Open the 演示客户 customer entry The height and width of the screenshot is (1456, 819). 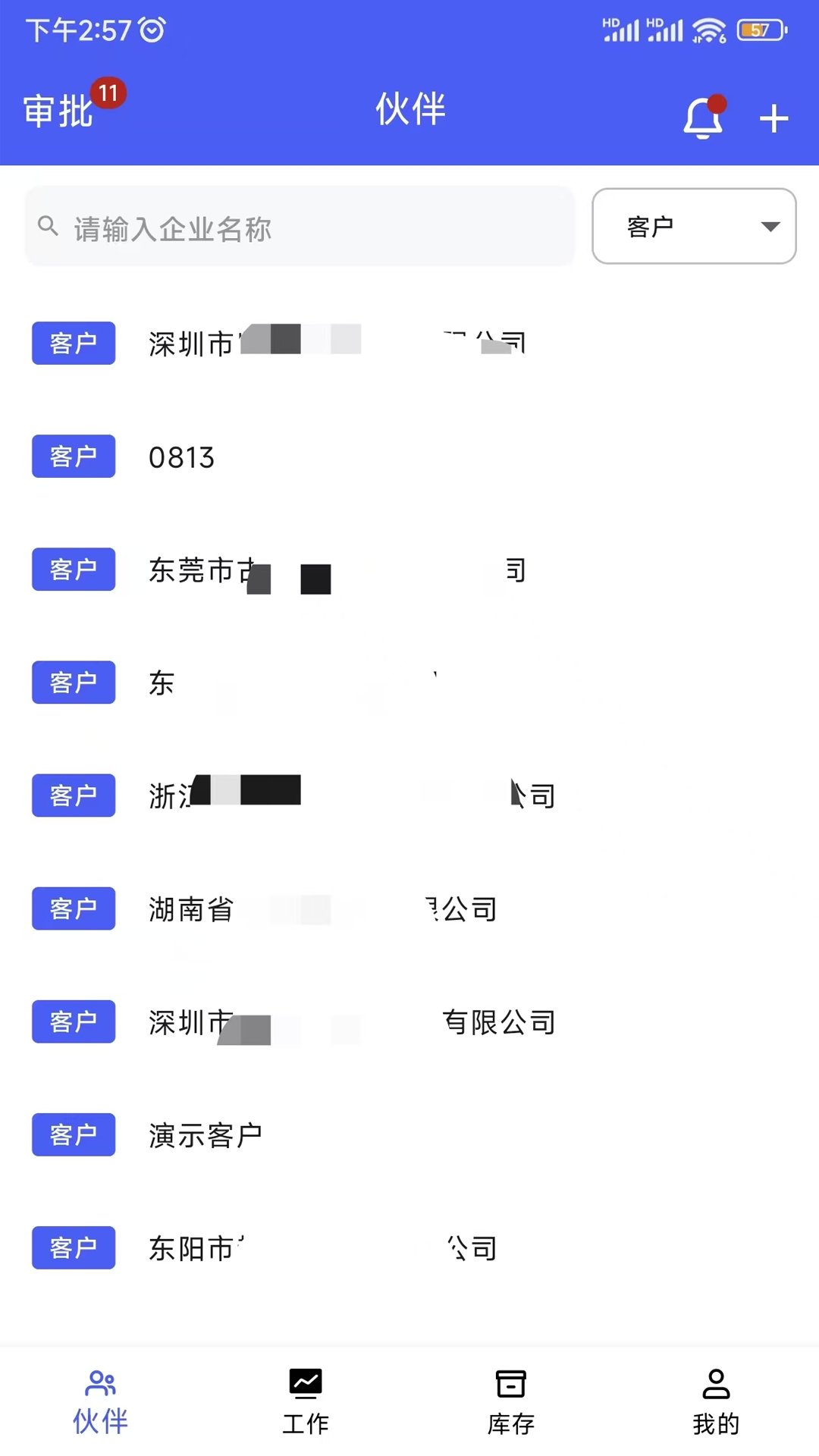205,1135
